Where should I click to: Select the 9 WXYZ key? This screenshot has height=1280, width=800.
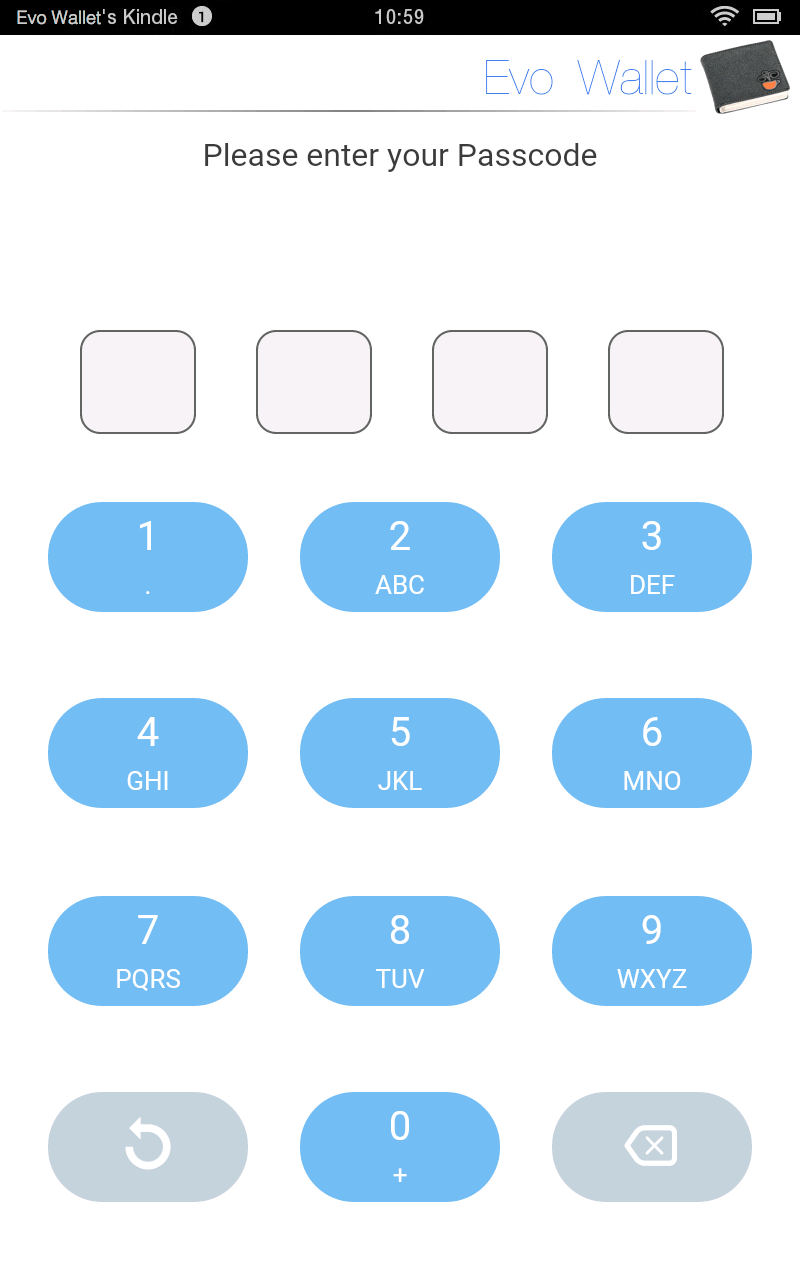[x=652, y=951]
